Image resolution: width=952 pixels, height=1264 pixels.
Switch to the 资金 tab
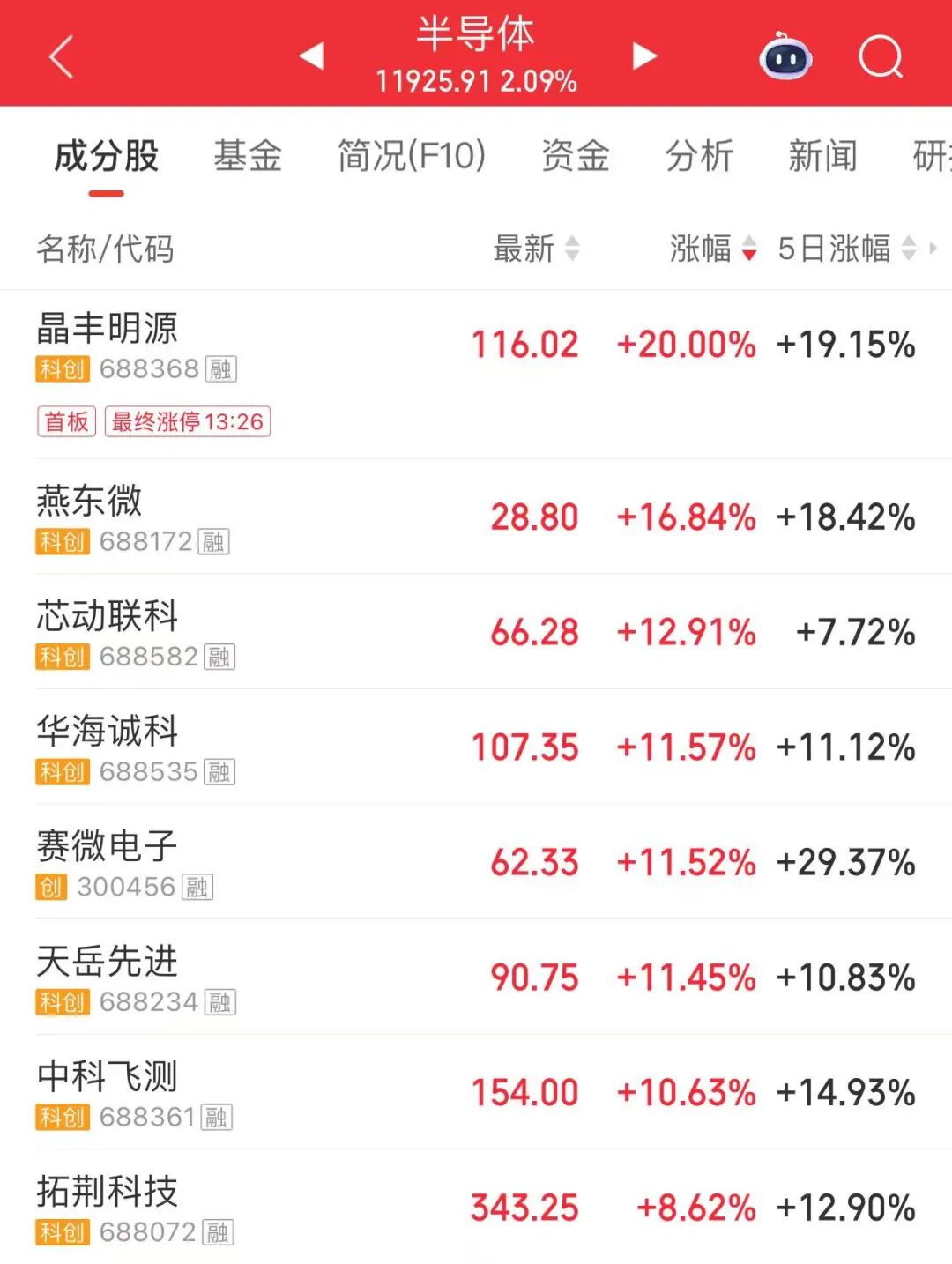[576, 156]
